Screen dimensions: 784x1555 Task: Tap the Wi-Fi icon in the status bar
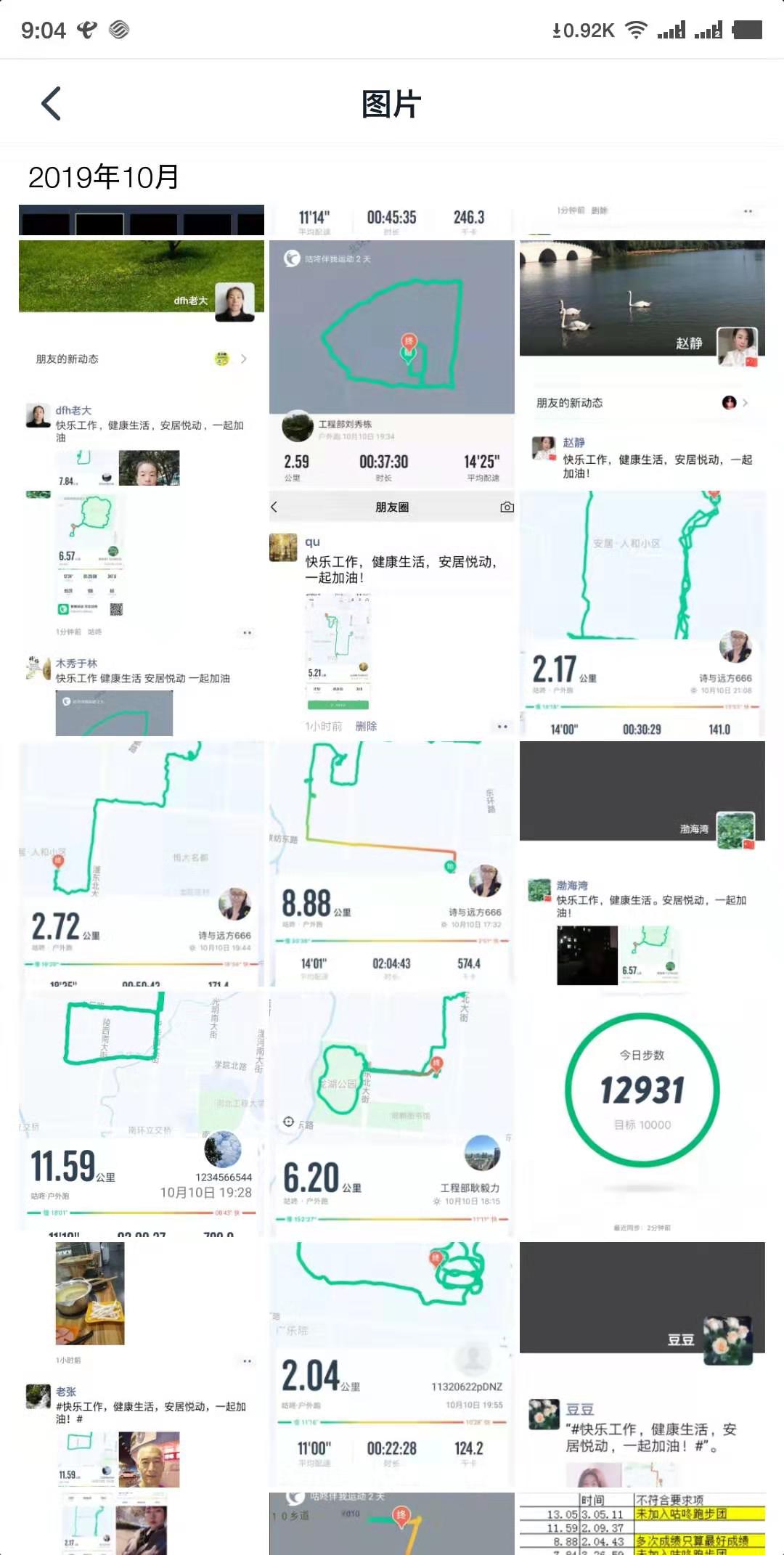pyautogui.click(x=637, y=30)
